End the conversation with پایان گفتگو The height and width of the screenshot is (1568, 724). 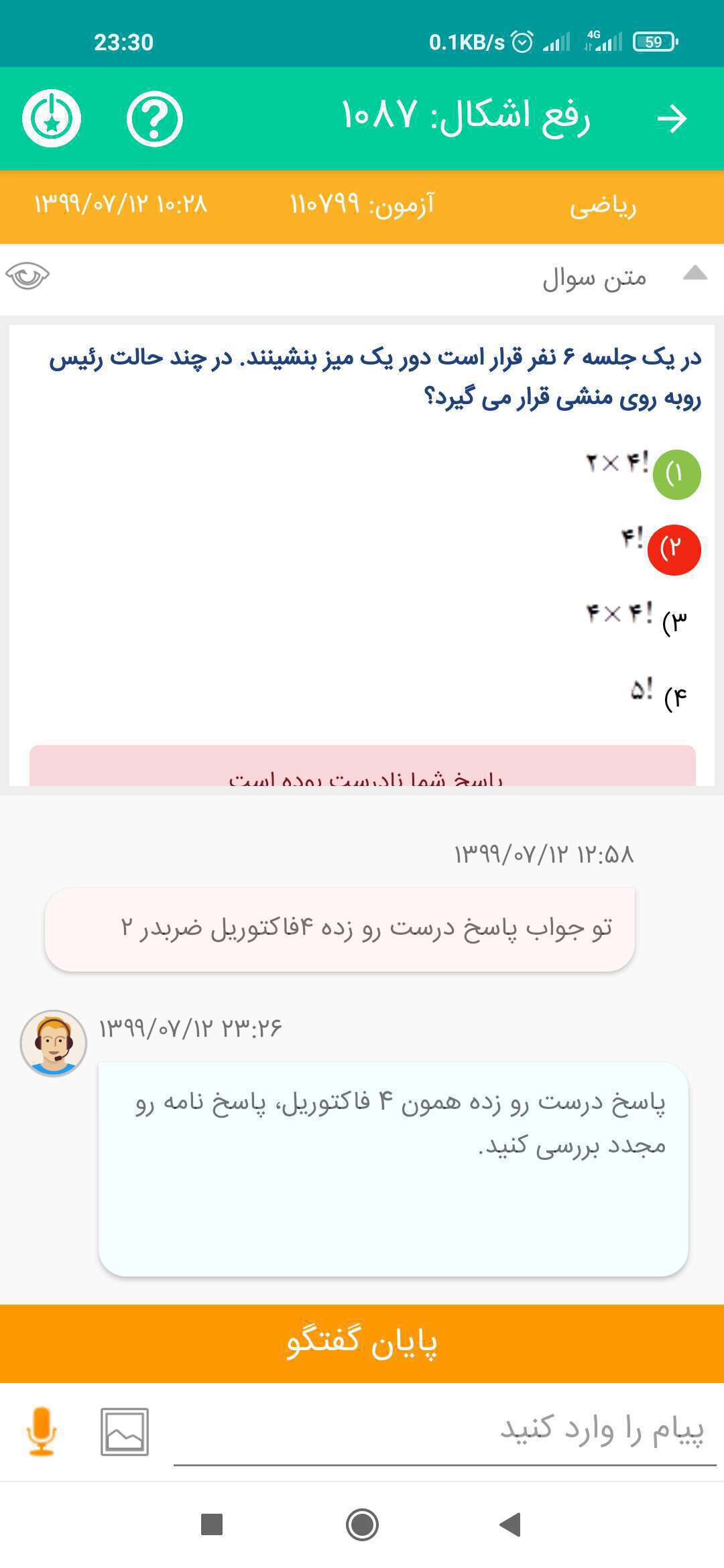[x=362, y=1343]
